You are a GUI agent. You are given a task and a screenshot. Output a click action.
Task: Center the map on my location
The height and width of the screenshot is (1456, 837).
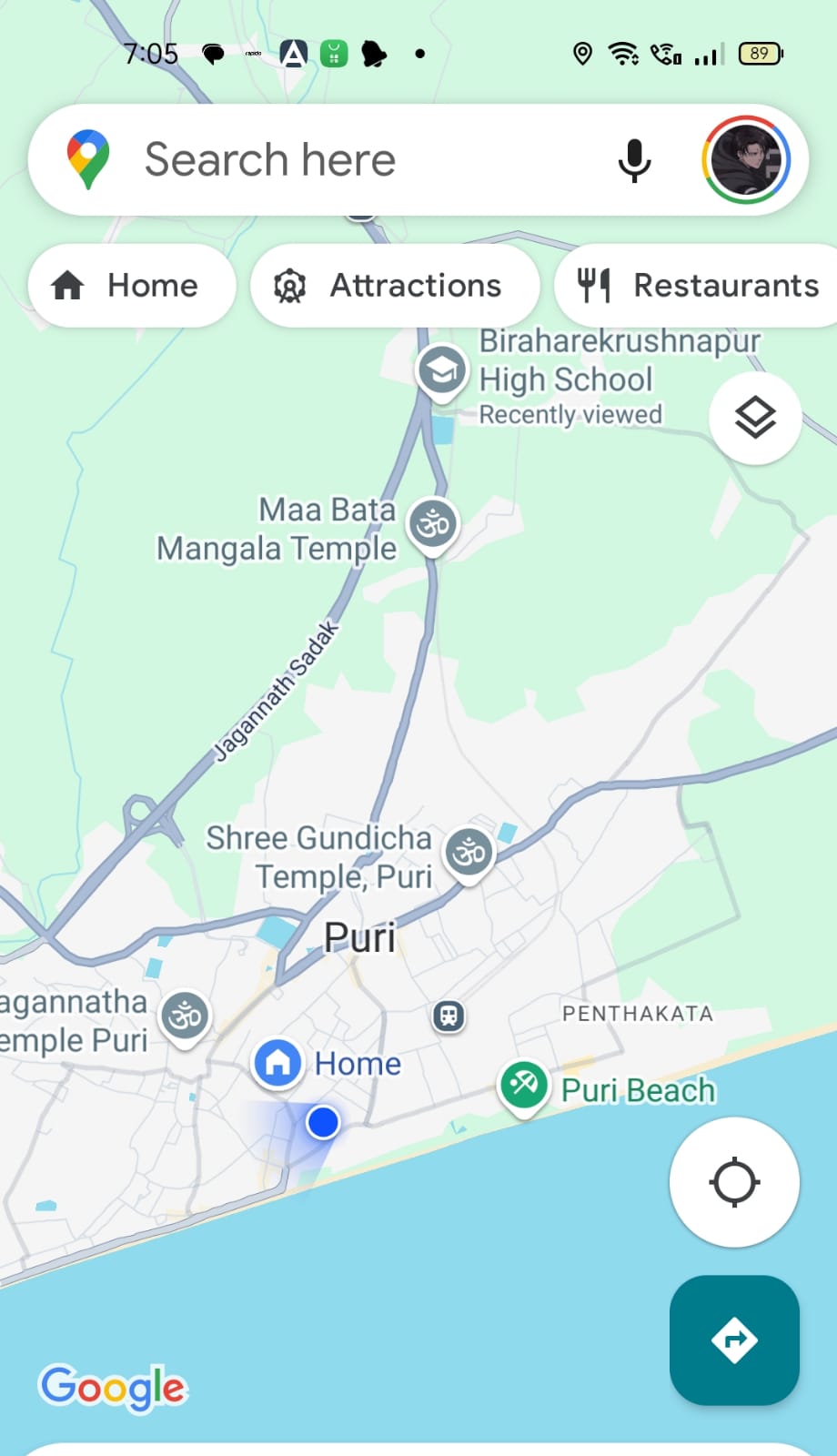734,1182
